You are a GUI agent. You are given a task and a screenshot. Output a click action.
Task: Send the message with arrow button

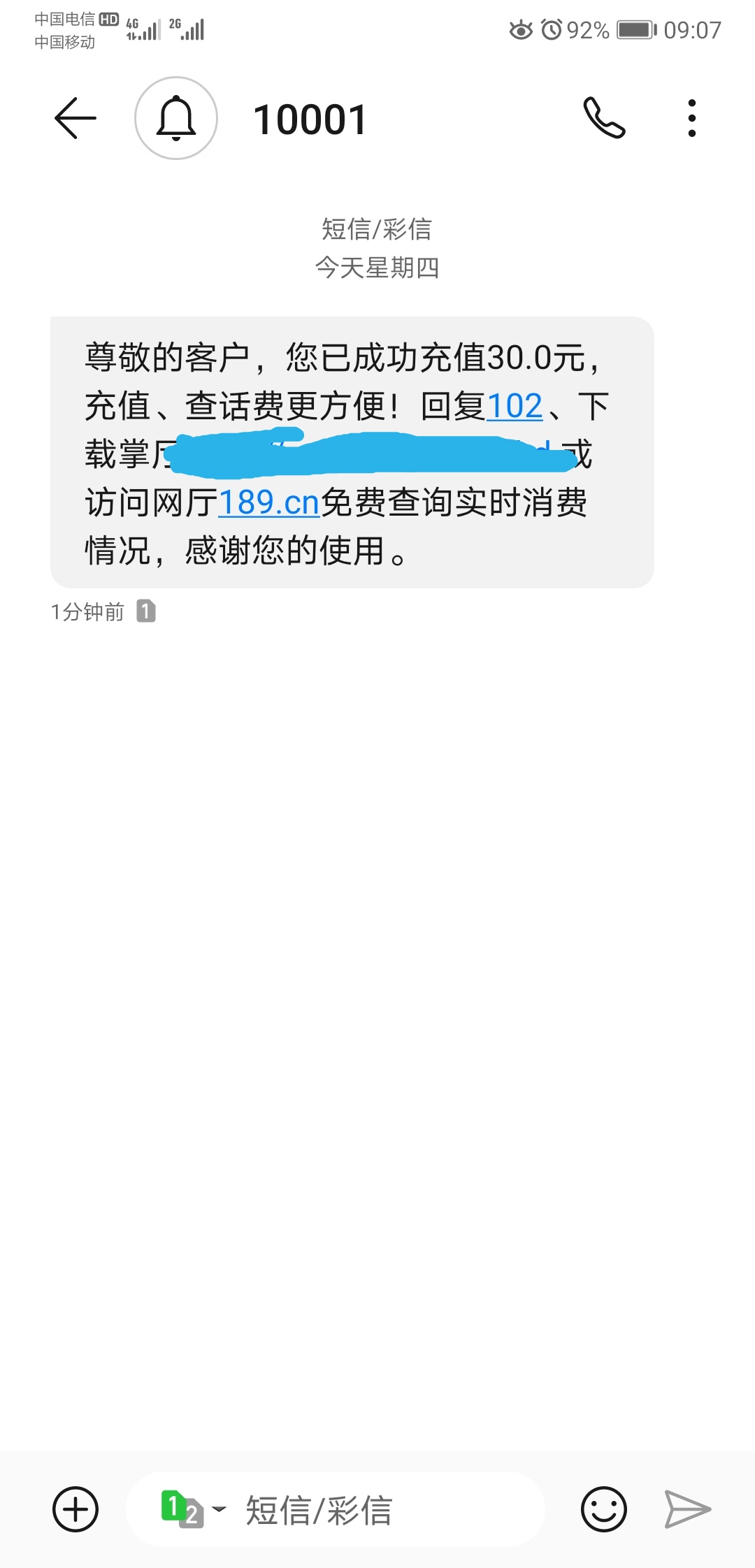tap(687, 1509)
